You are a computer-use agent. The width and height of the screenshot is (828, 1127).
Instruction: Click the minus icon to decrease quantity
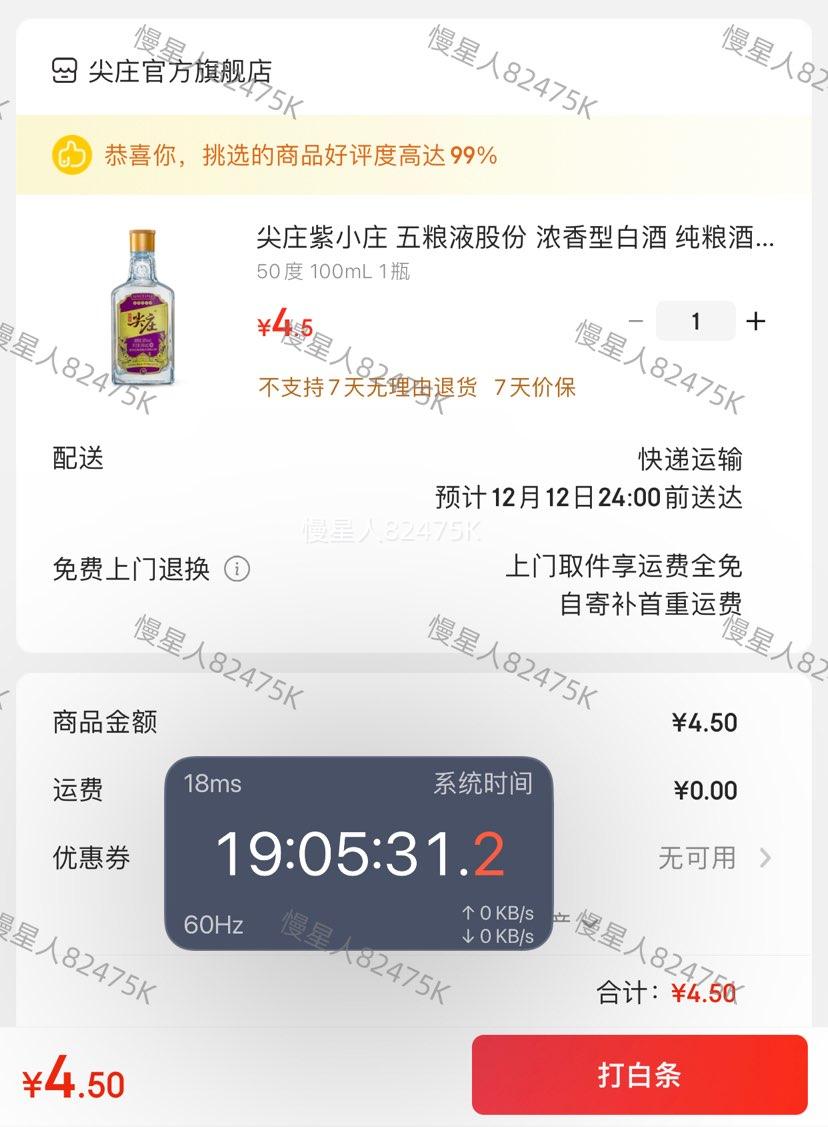[x=636, y=321]
